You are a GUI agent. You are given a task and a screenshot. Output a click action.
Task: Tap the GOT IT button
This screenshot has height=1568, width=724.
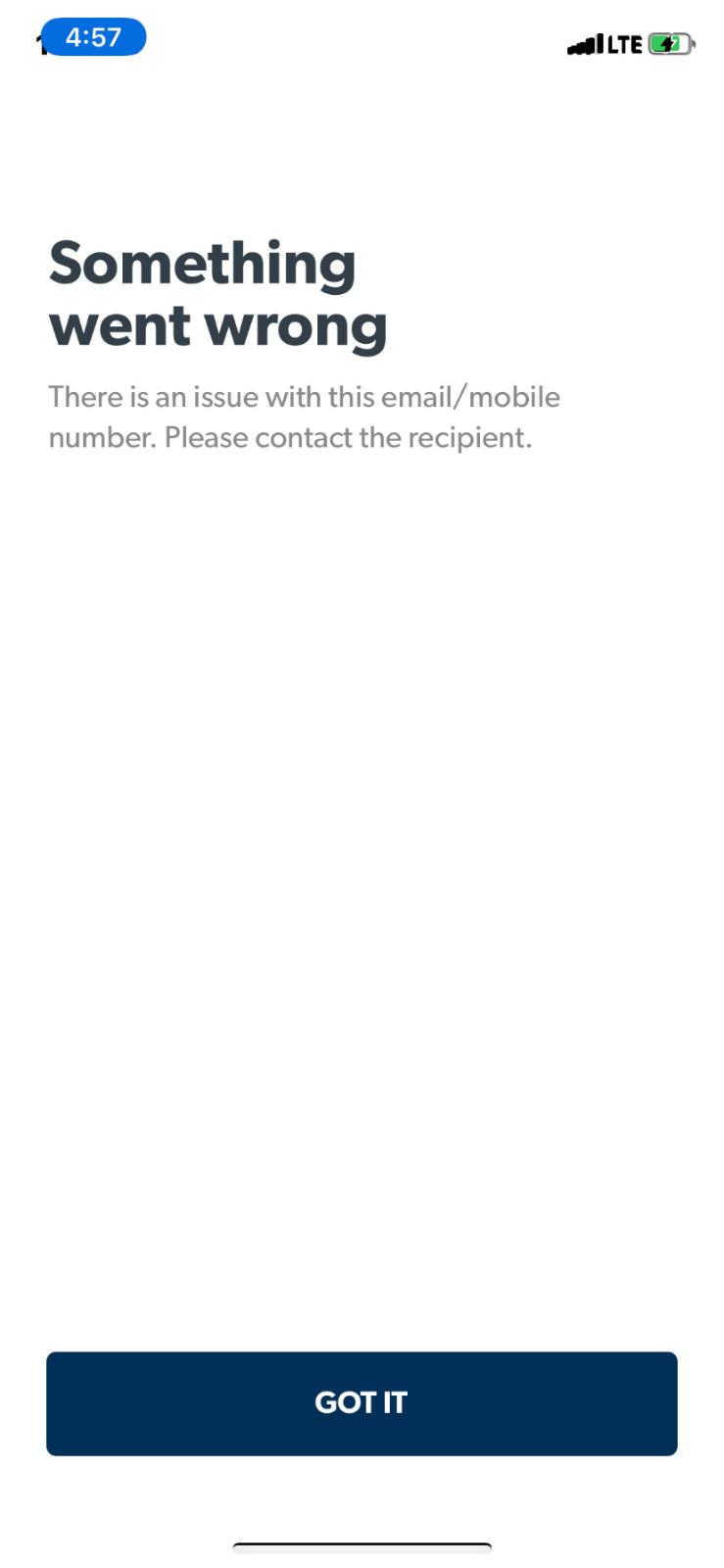(362, 1402)
